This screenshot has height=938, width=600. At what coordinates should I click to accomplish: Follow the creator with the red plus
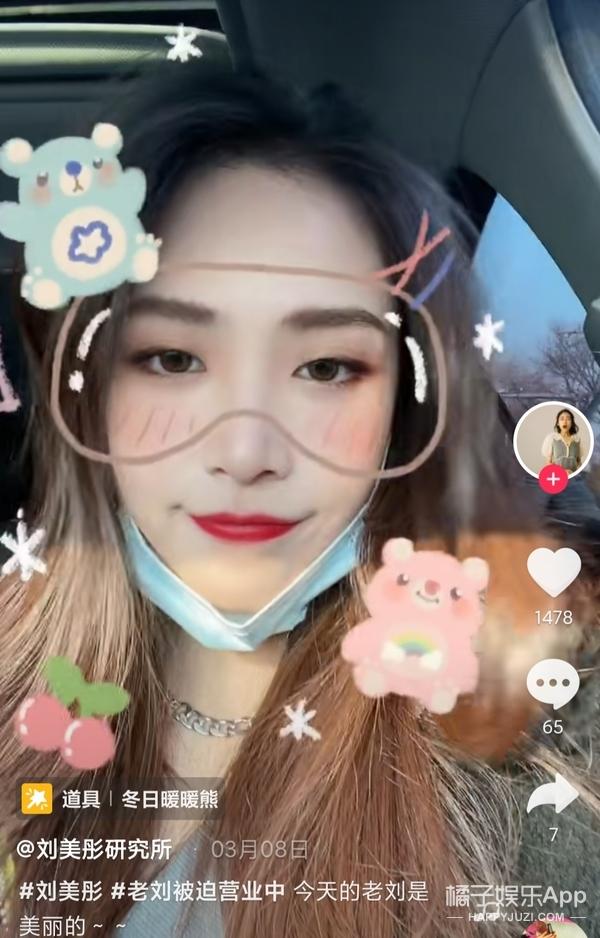(x=553, y=479)
